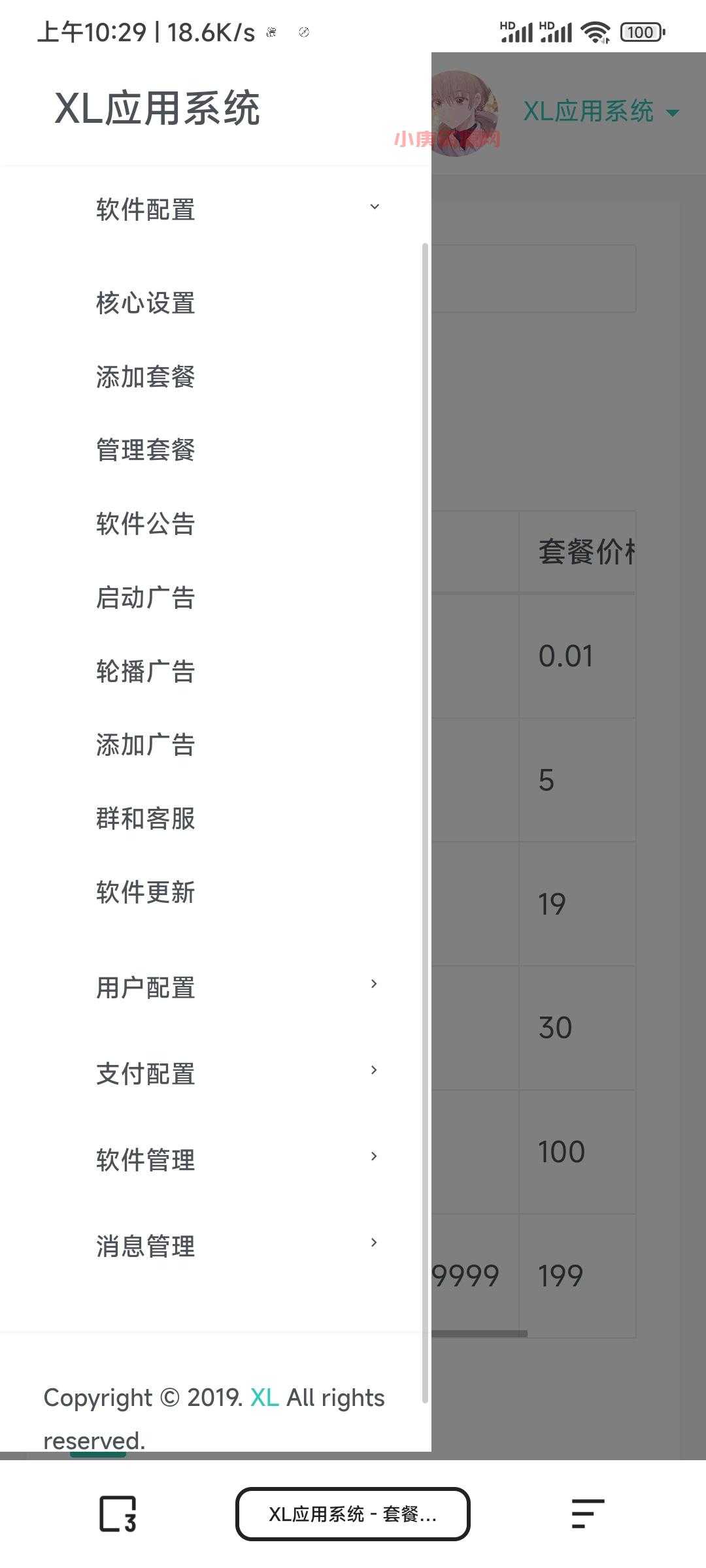The height and width of the screenshot is (1568, 706).
Task: Click the sidebar scrollbar track
Action: [426, 784]
